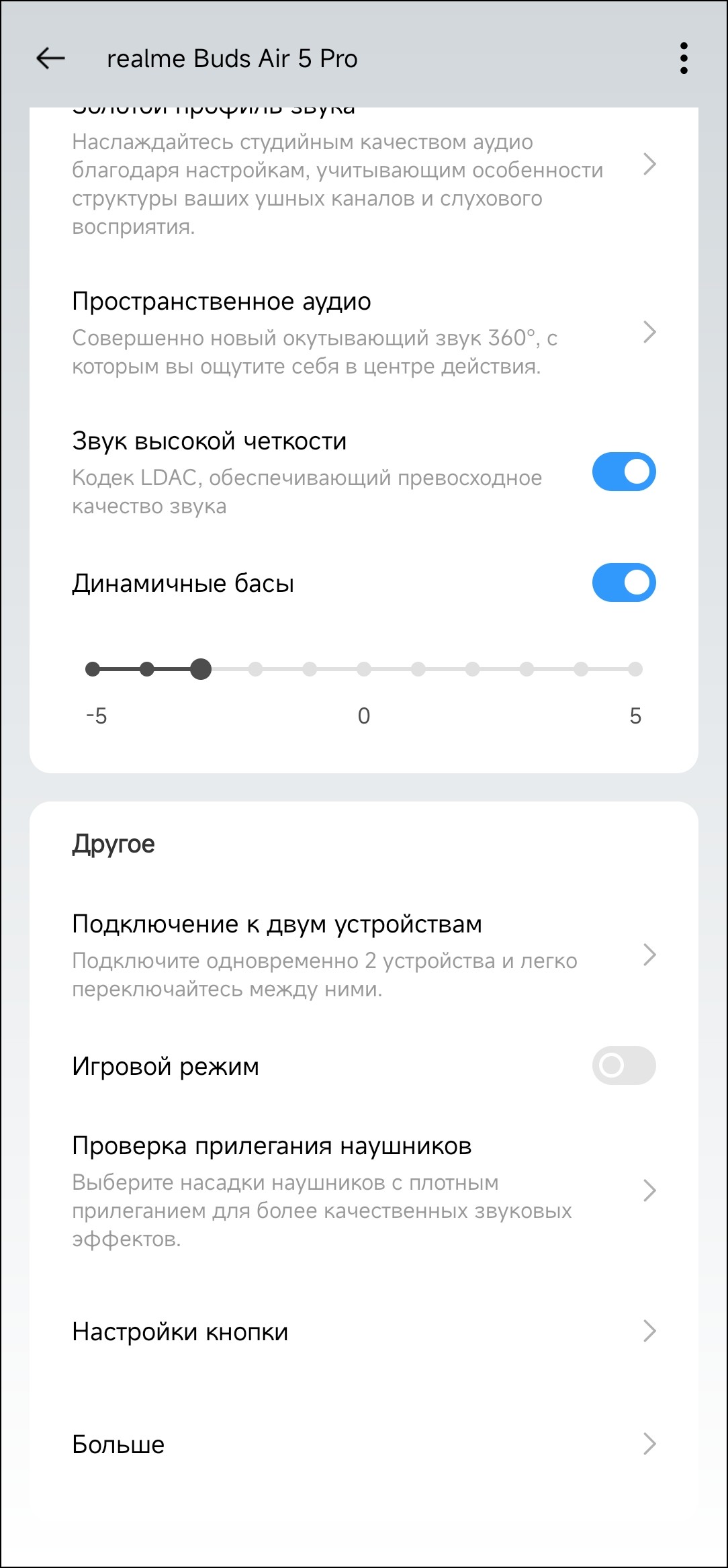The width and height of the screenshot is (728, 1568).
Task: Enable Игровой режим
Action: click(x=623, y=1065)
